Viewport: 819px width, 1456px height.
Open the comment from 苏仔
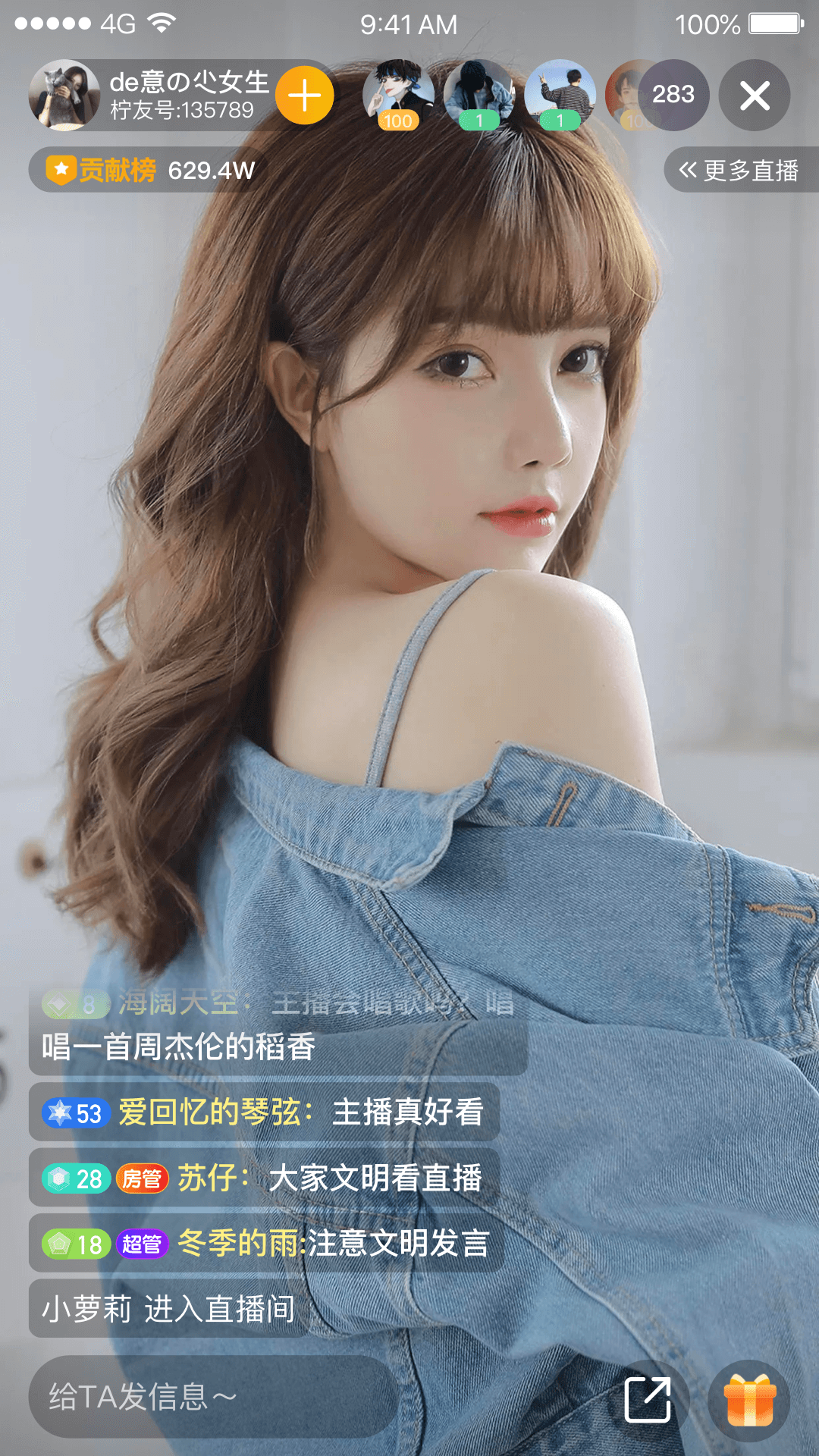(x=264, y=1178)
